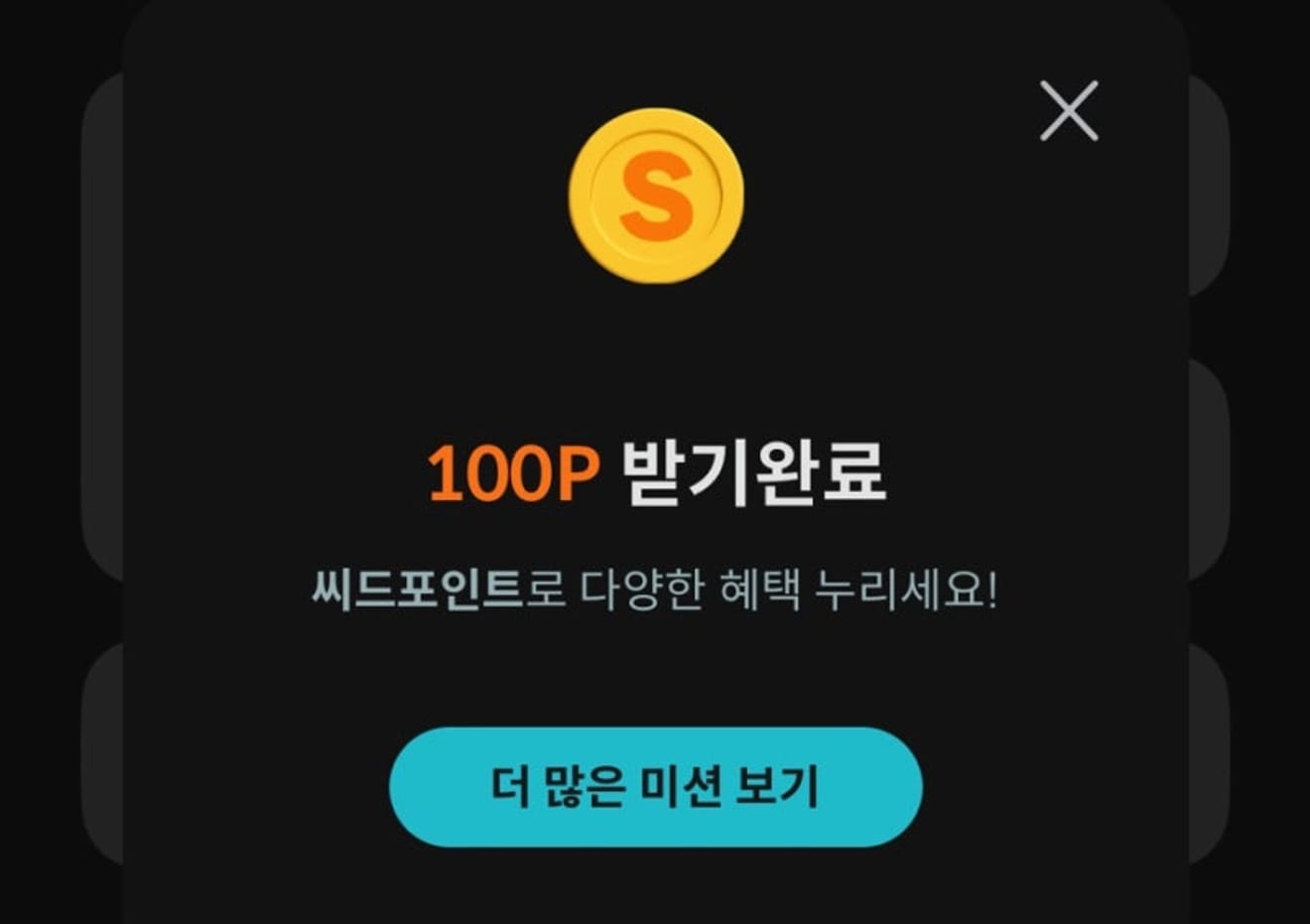Close the 100P 받기완료 popup
1310x924 pixels.
click(1069, 111)
